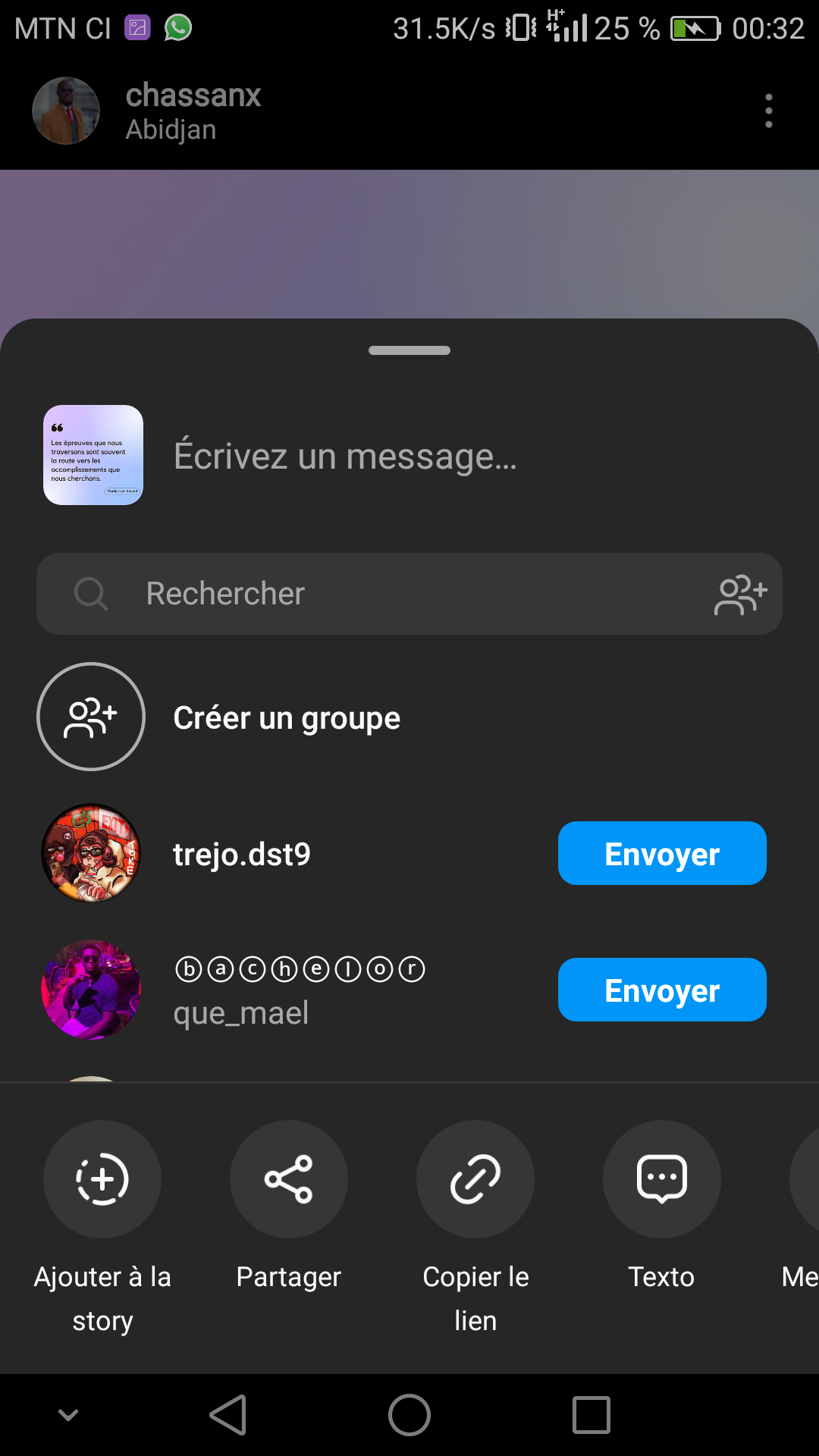This screenshot has width=819, height=1456.
Task: Focus the Rechercher search box
Action: tap(379, 594)
